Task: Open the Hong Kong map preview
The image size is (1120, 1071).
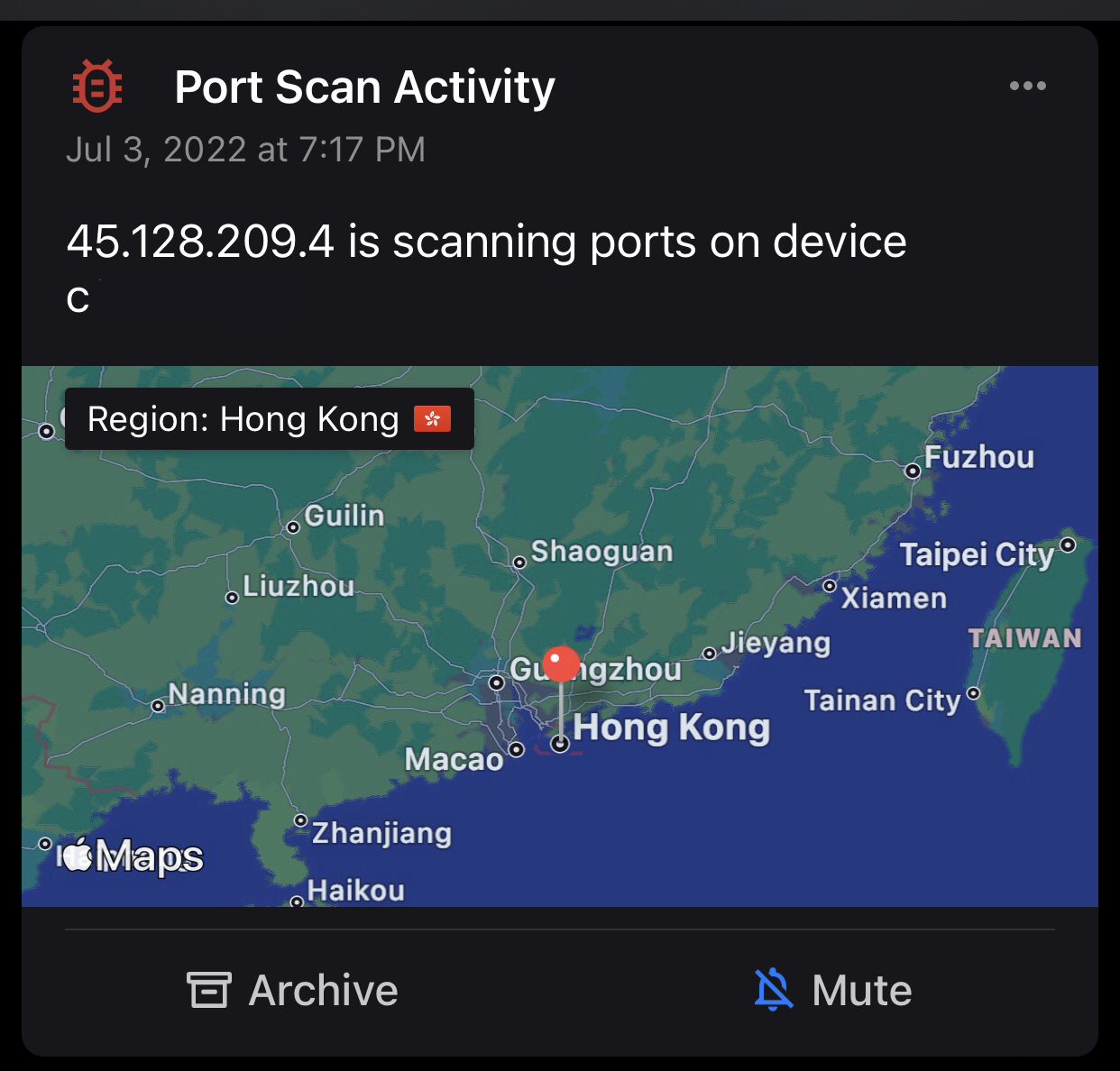Action: (559, 636)
